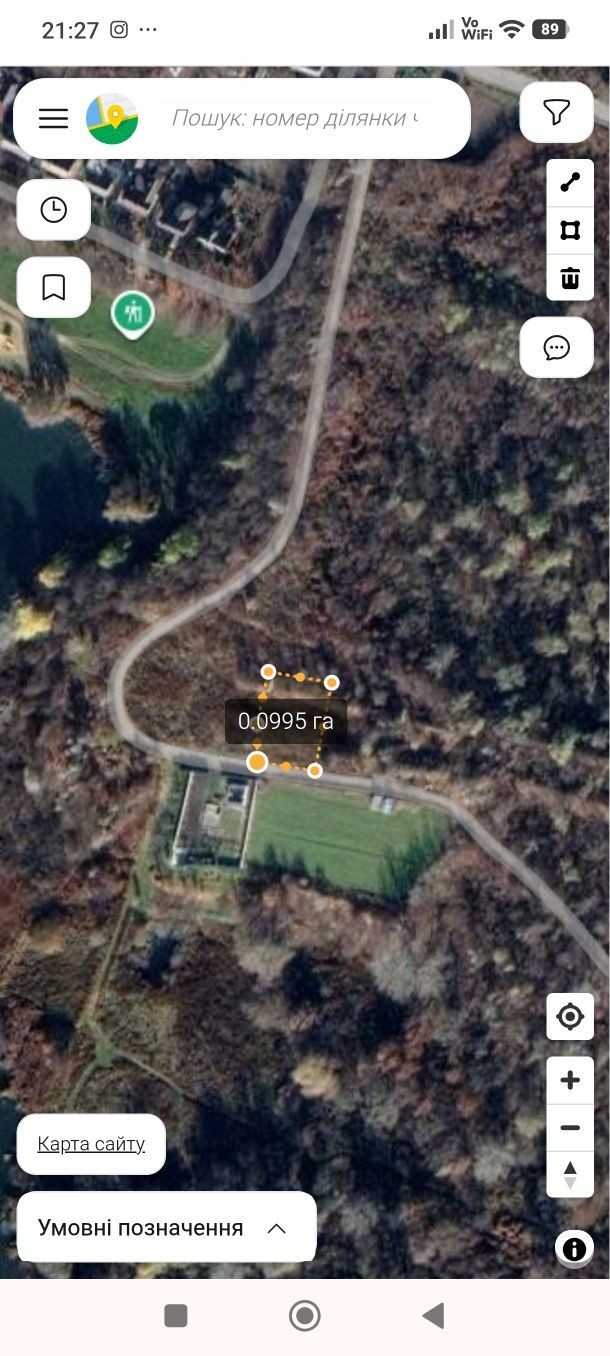Go to the system home screen
Screen dimensions: 610x1356
tap(305, 1315)
